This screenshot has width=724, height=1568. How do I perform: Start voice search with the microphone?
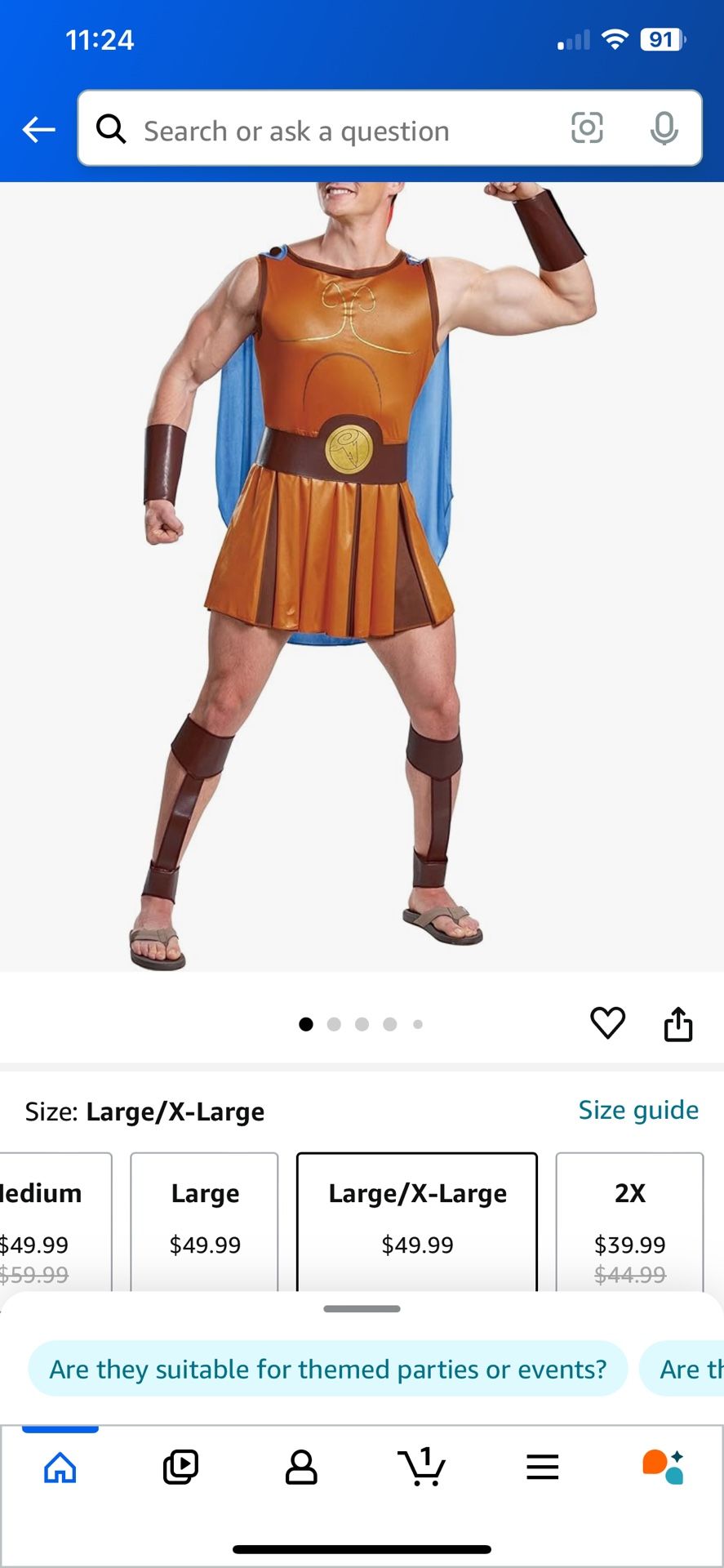(664, 128)
